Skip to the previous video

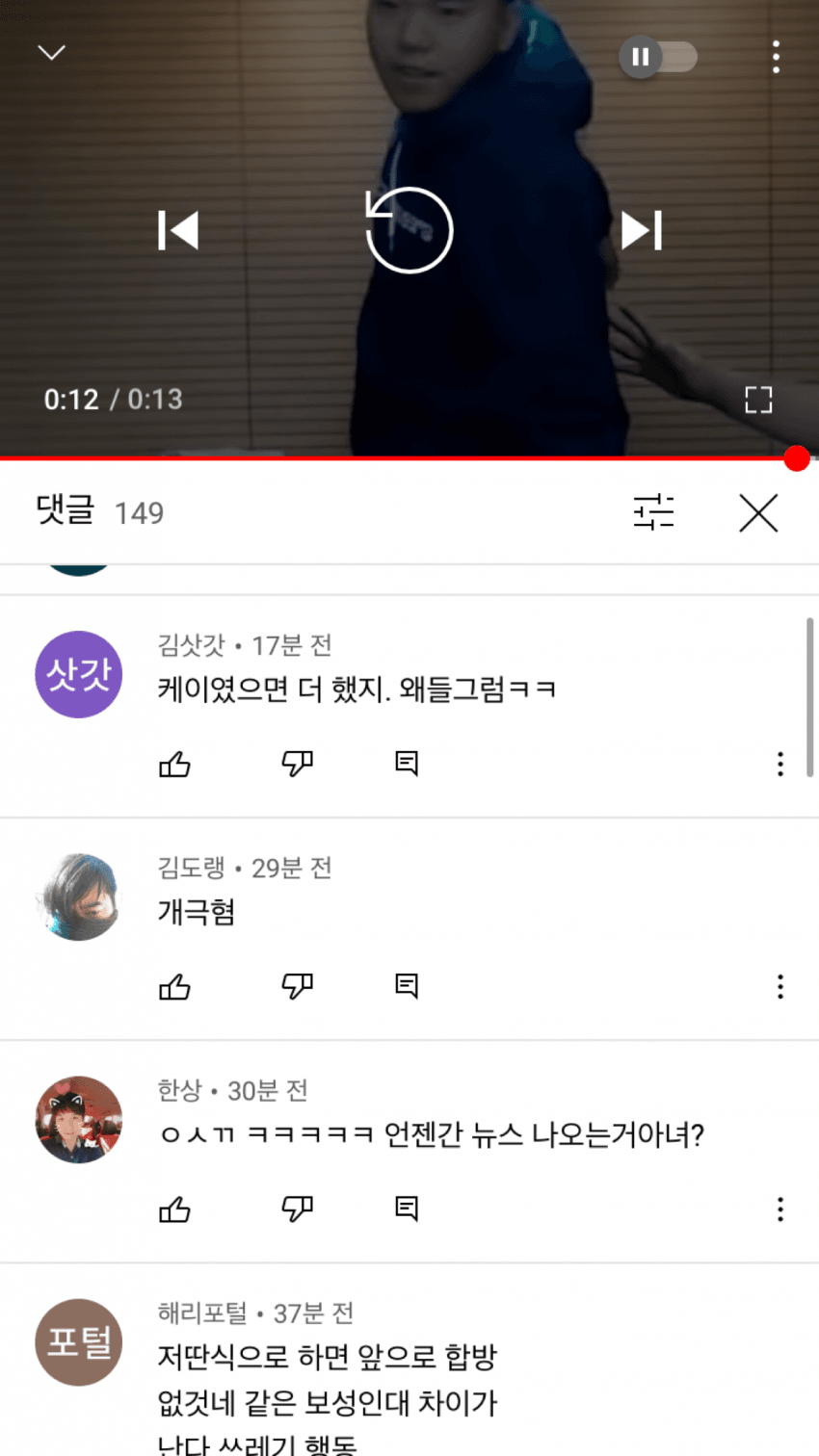[x=178, y=231]
